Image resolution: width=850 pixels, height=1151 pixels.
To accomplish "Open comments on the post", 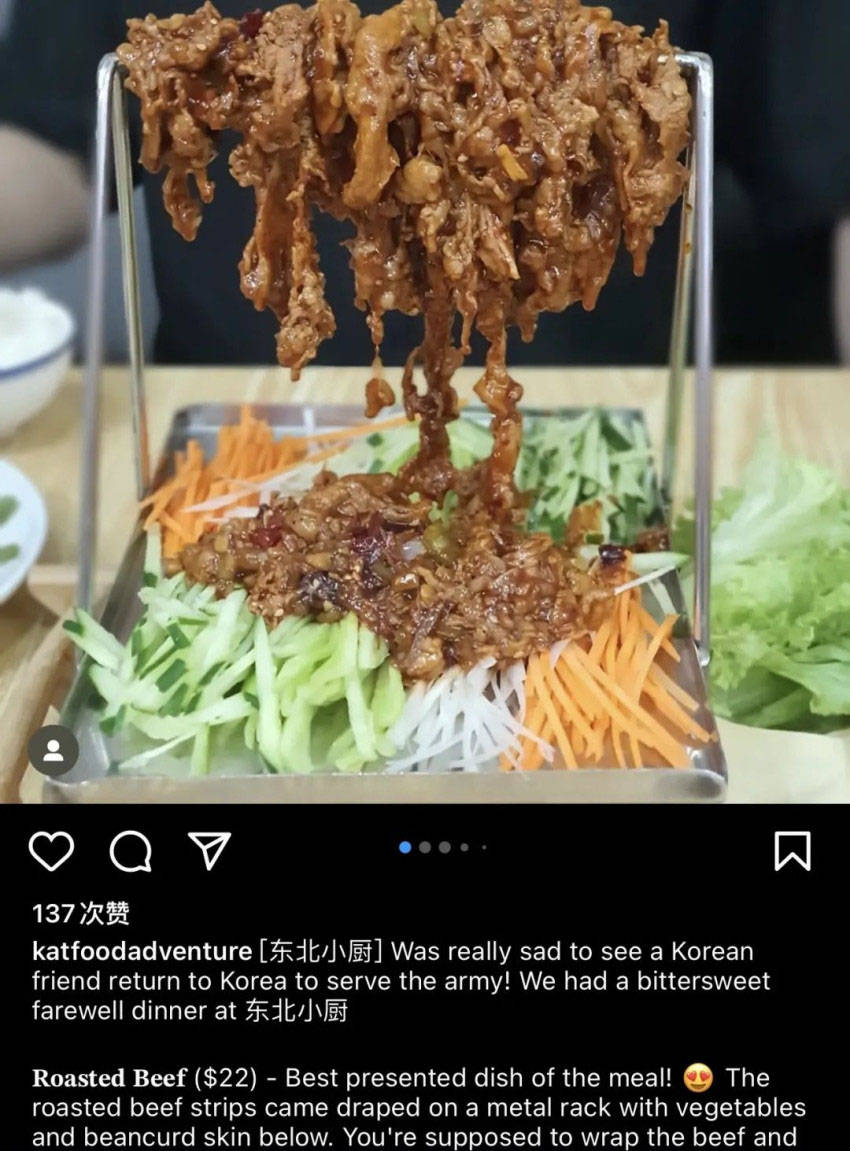I will (130, 852).
